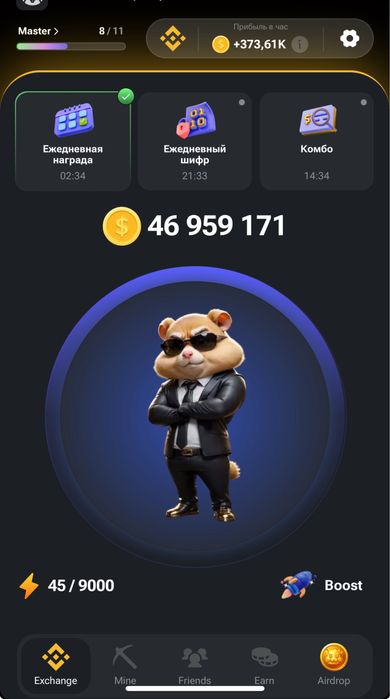Open the Boost menu

(x=322, y=585)
